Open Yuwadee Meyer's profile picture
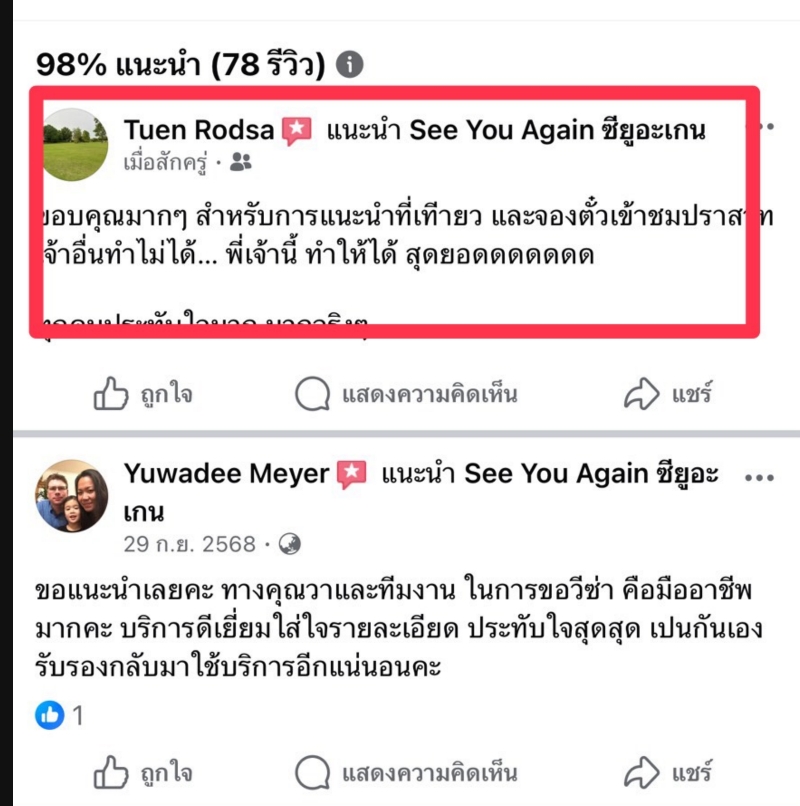800x806 pixels. coord(72,496)
